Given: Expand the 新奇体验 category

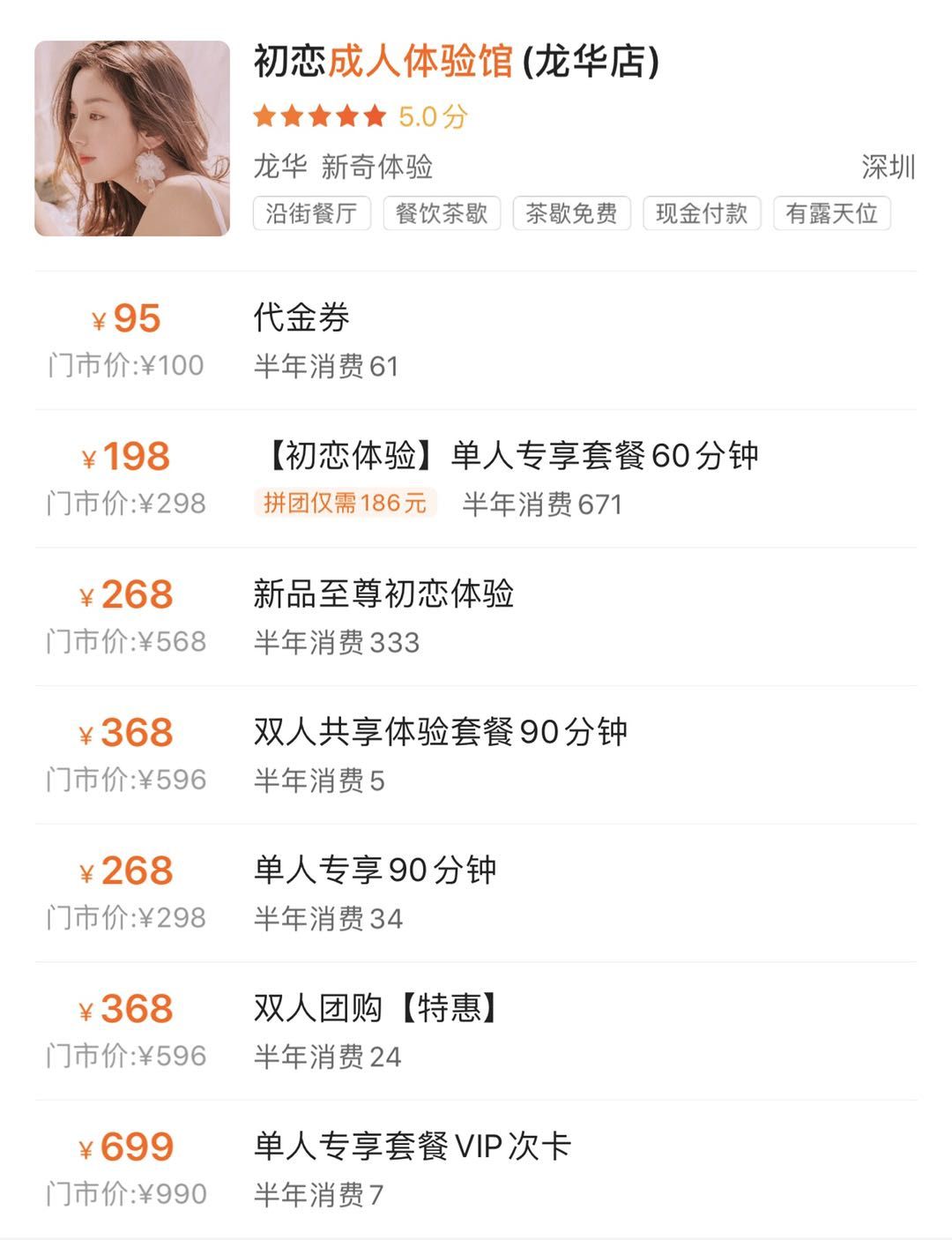Looking at the screenshot, I should [376, 168].
